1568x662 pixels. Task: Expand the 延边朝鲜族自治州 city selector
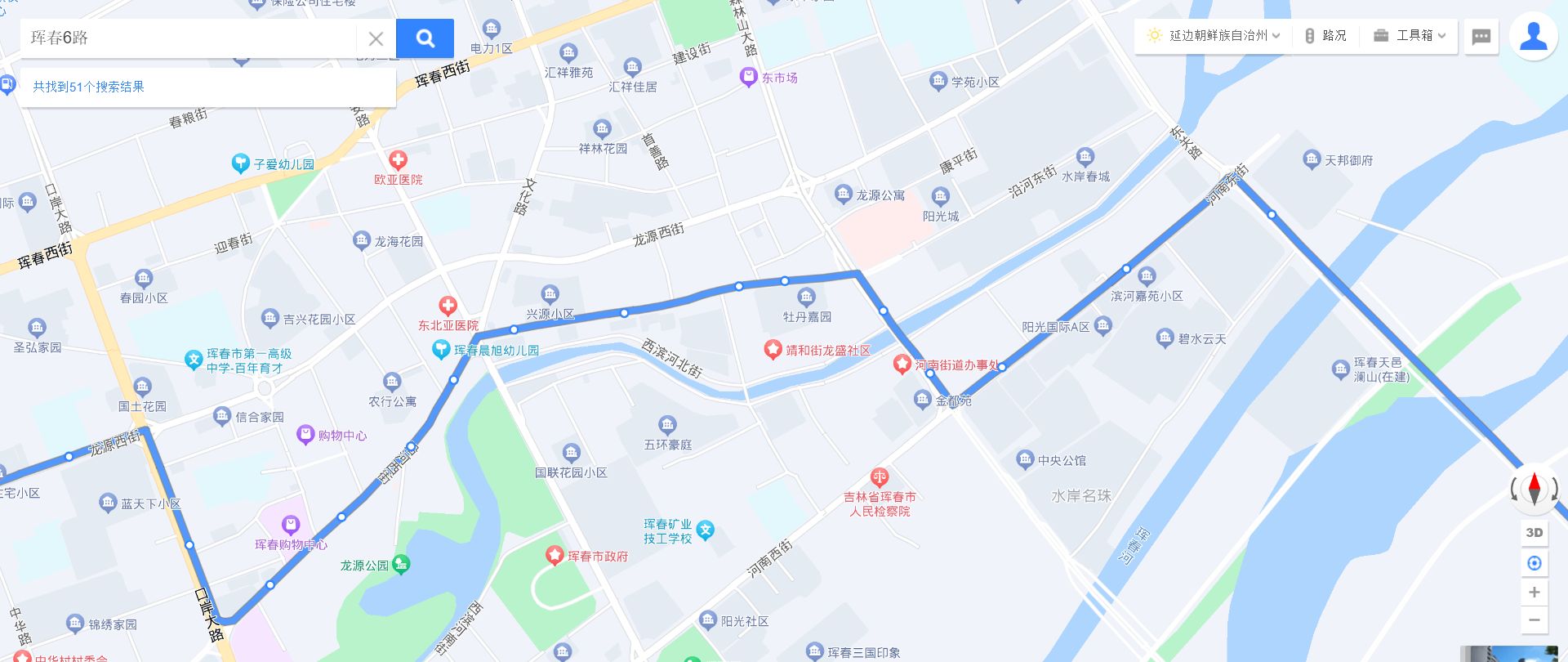tap(1214, 36)
